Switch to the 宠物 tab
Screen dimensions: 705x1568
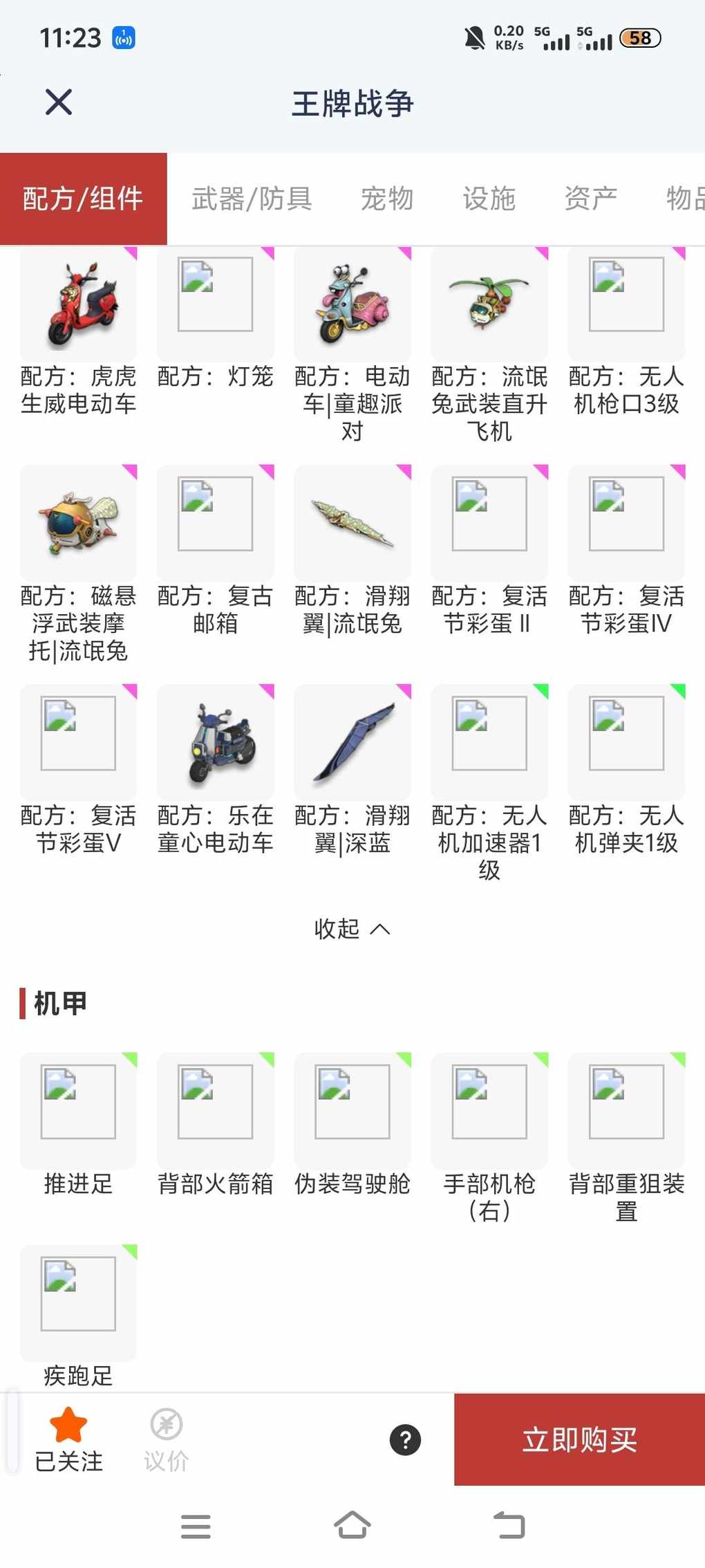tap(387, 199)
